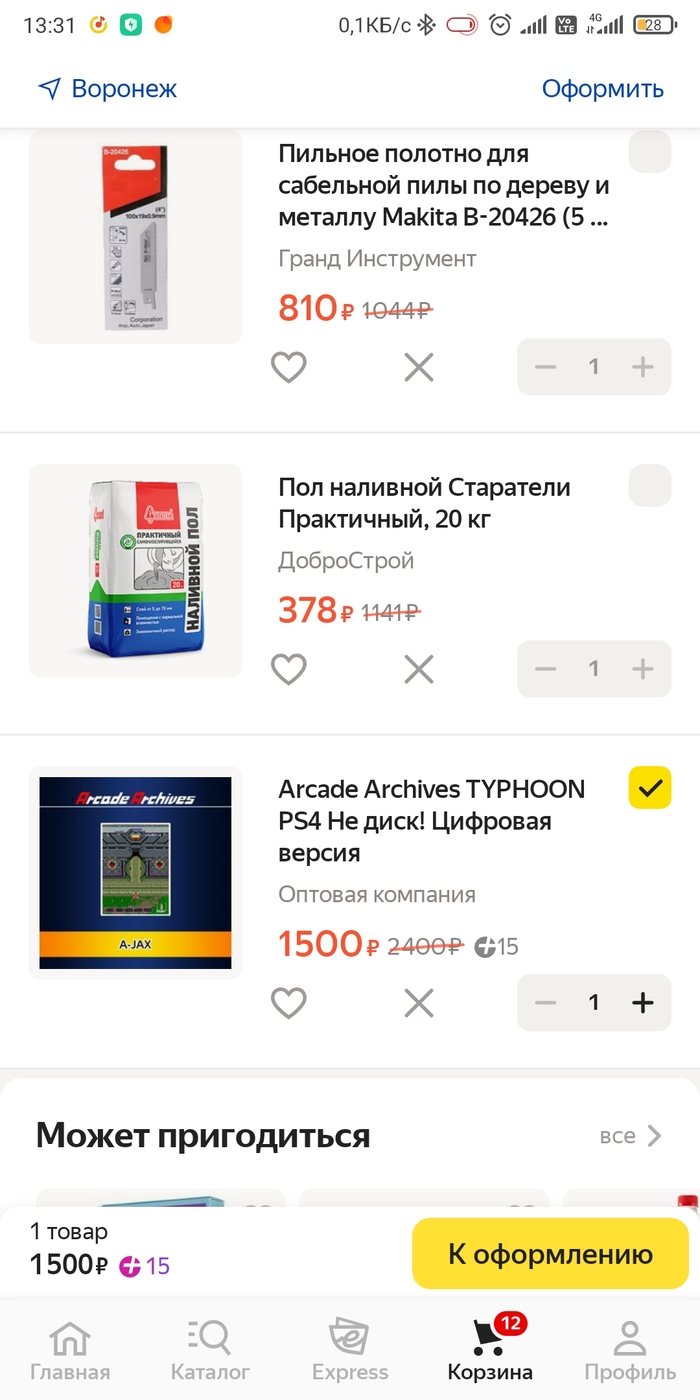Favorite the Пол наливной Старатели item
Screen dimensions: 700x1400
288,669
